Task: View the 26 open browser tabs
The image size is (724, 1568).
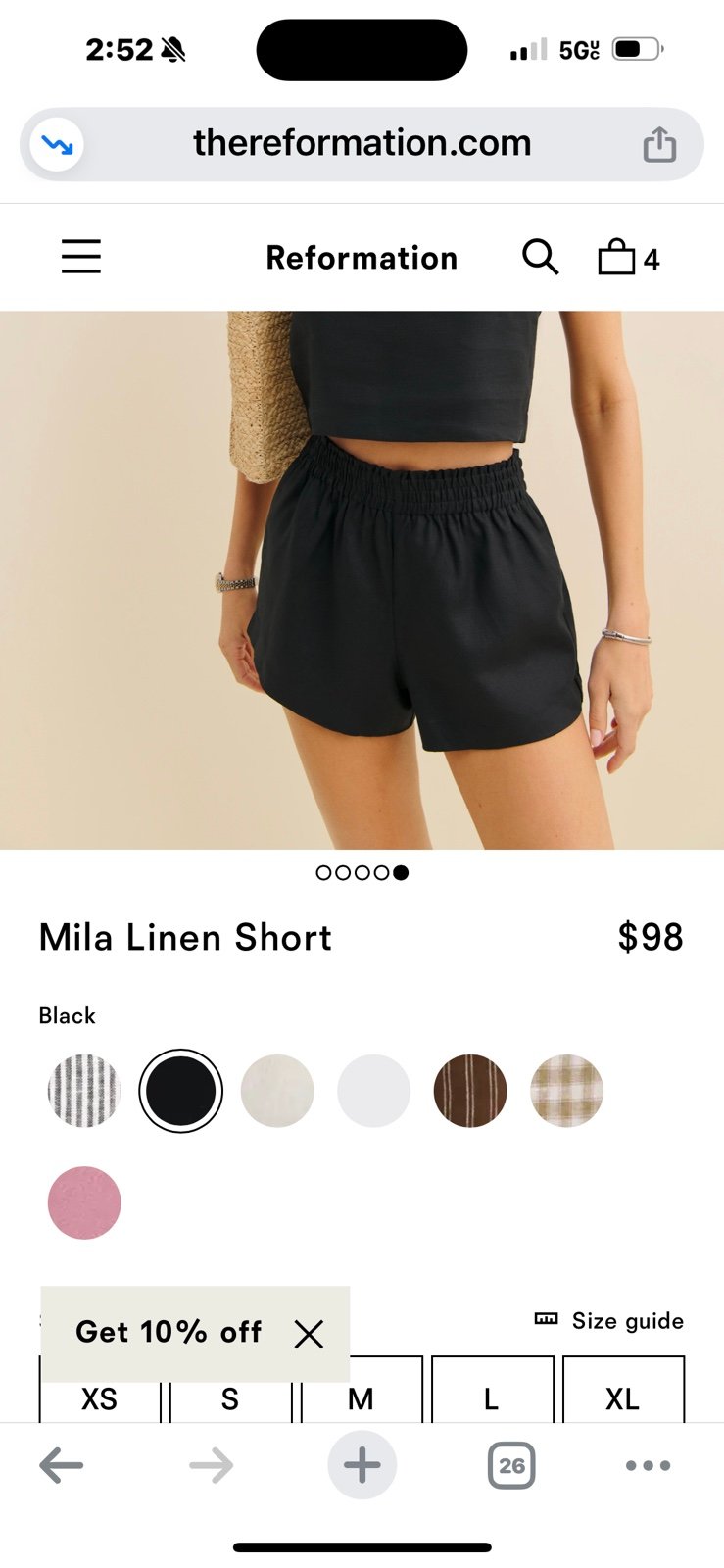Action: point(511,1466)
